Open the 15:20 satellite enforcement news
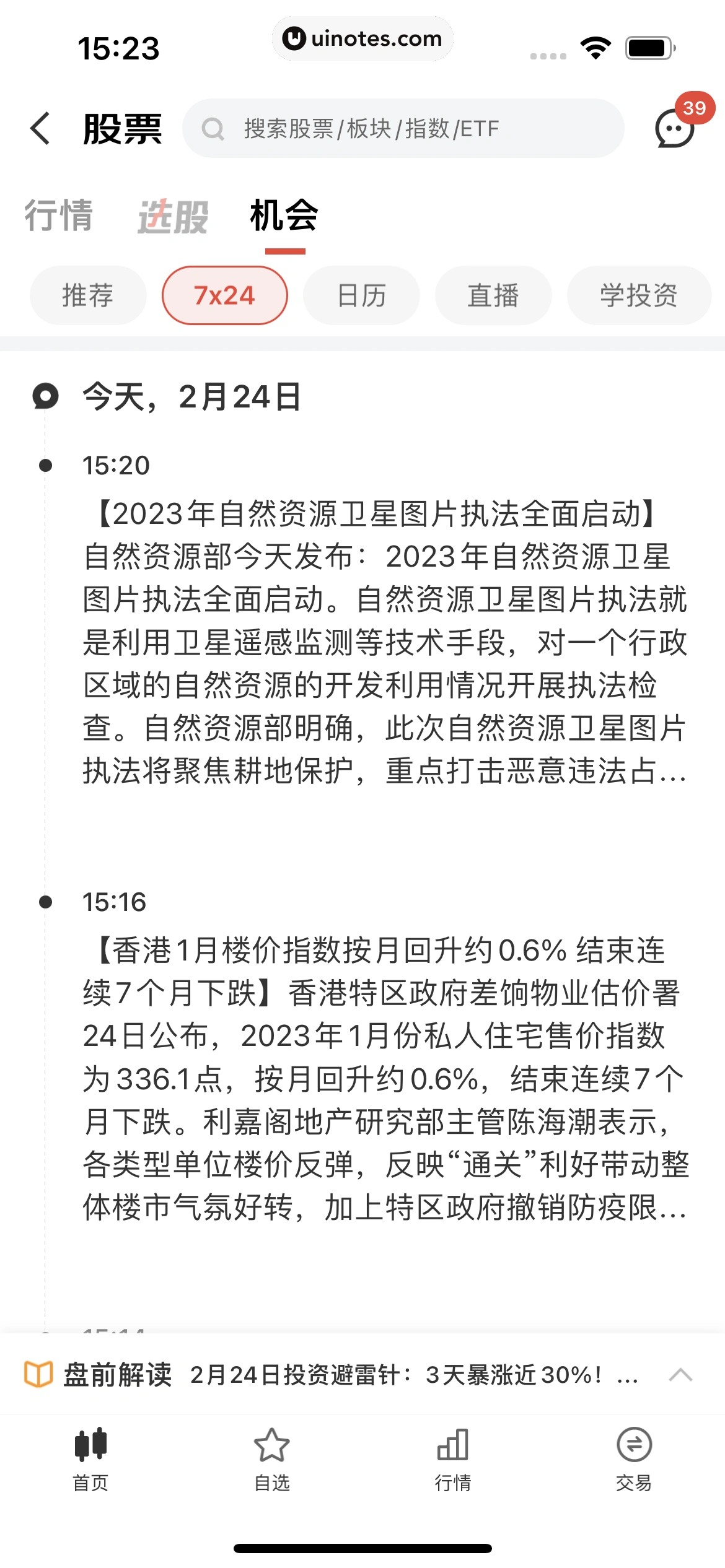 [384, 641]
